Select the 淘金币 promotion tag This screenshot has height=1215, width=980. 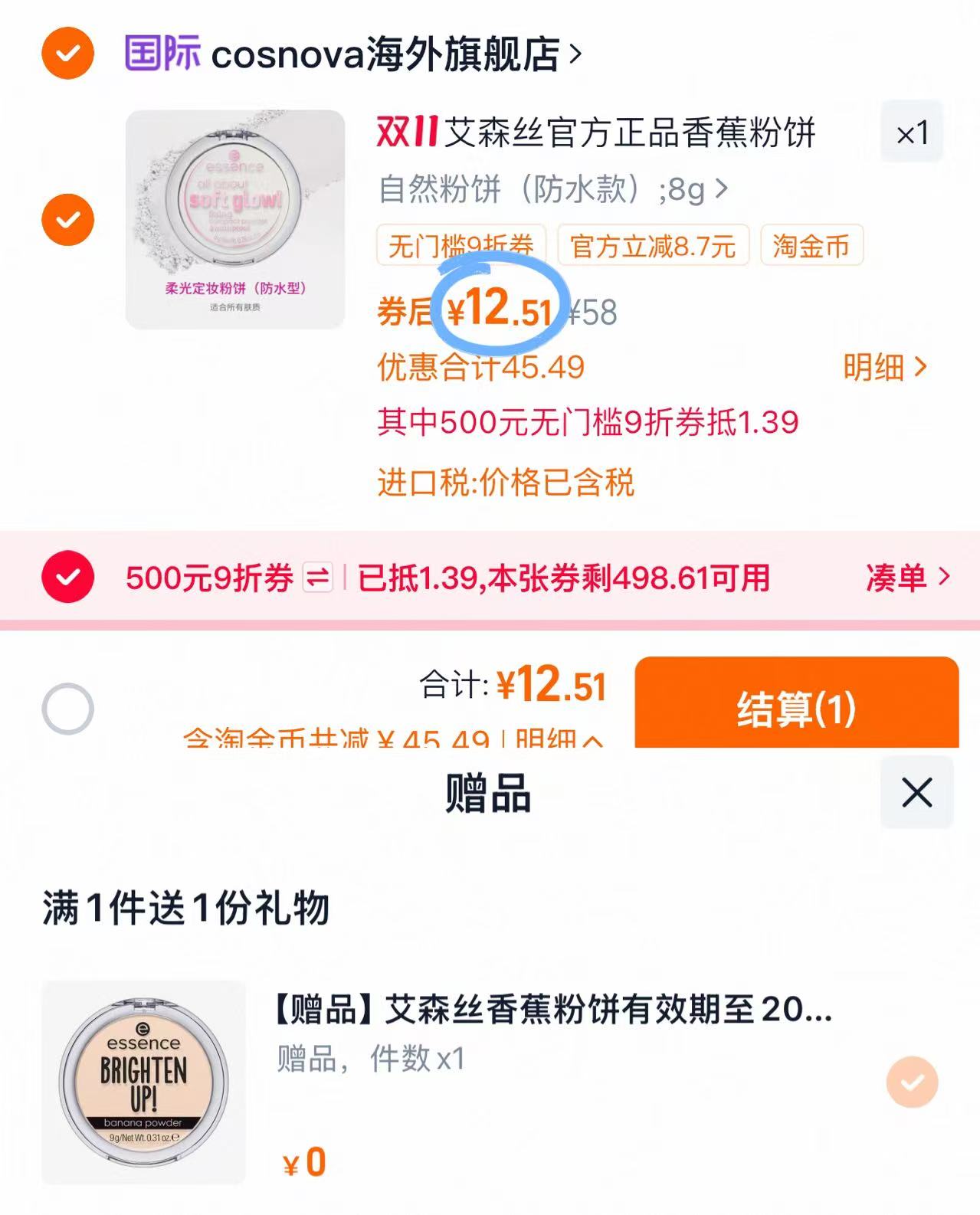[812, 247]
